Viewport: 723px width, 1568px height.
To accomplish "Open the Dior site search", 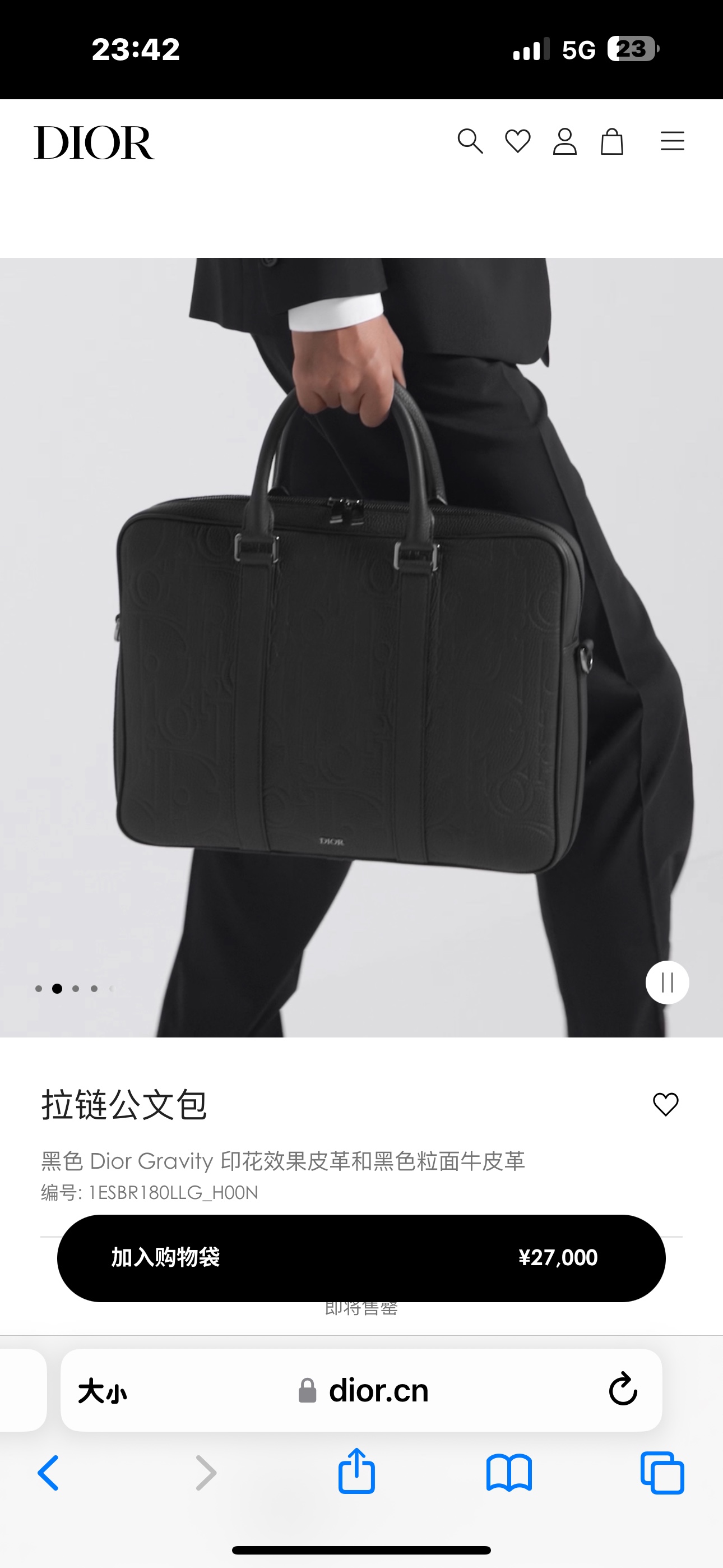I will point(470,141).
